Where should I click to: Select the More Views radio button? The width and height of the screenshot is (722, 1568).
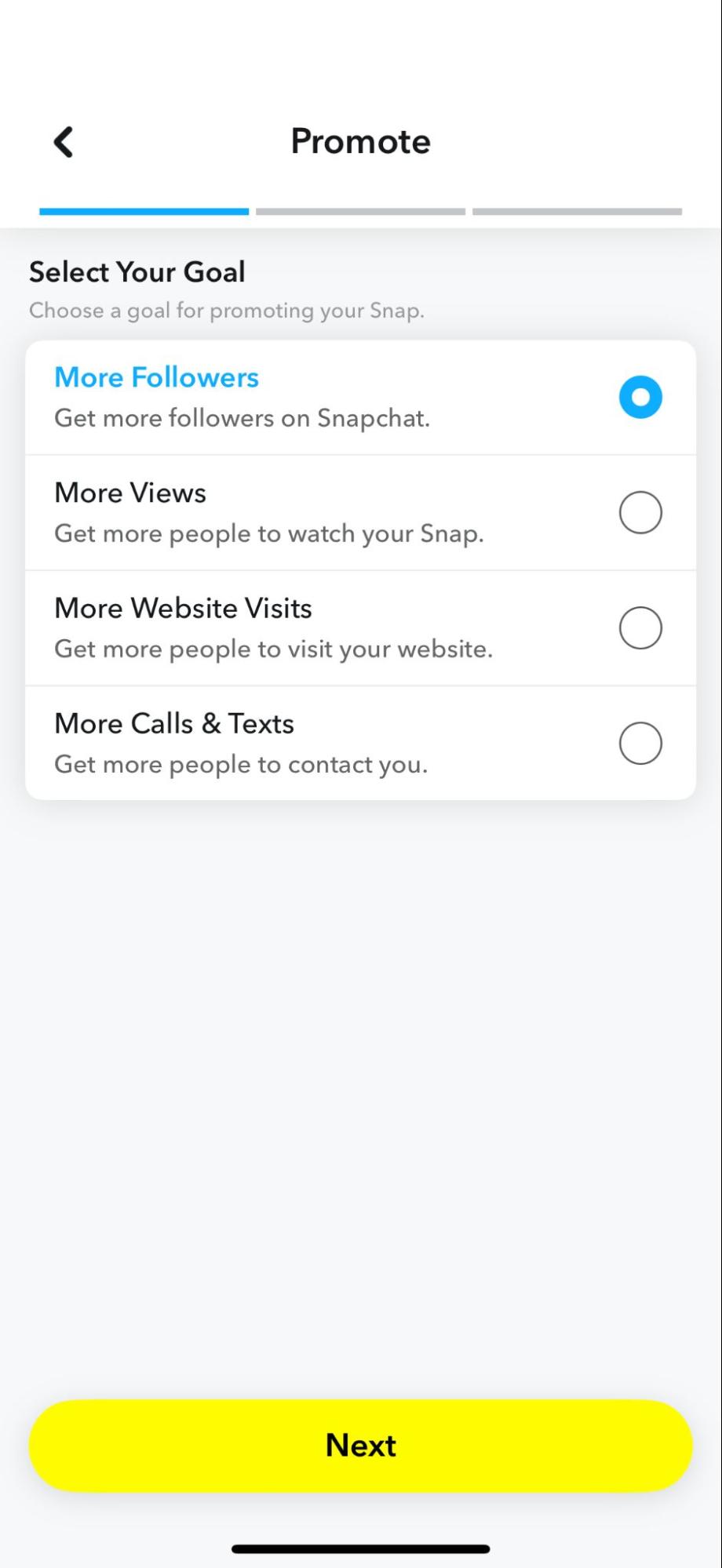(640, 511)
